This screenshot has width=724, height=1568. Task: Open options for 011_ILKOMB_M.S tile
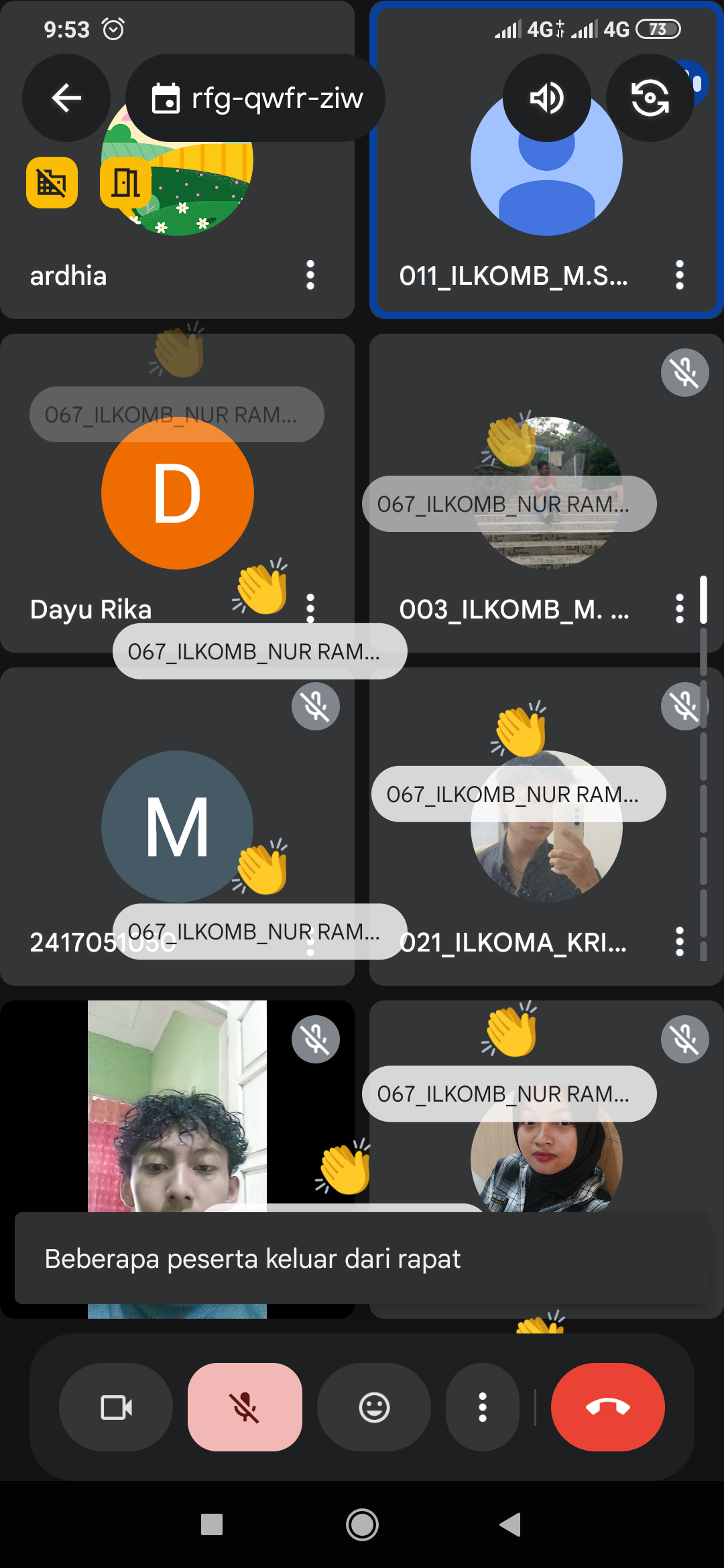[x=679, y=275]
